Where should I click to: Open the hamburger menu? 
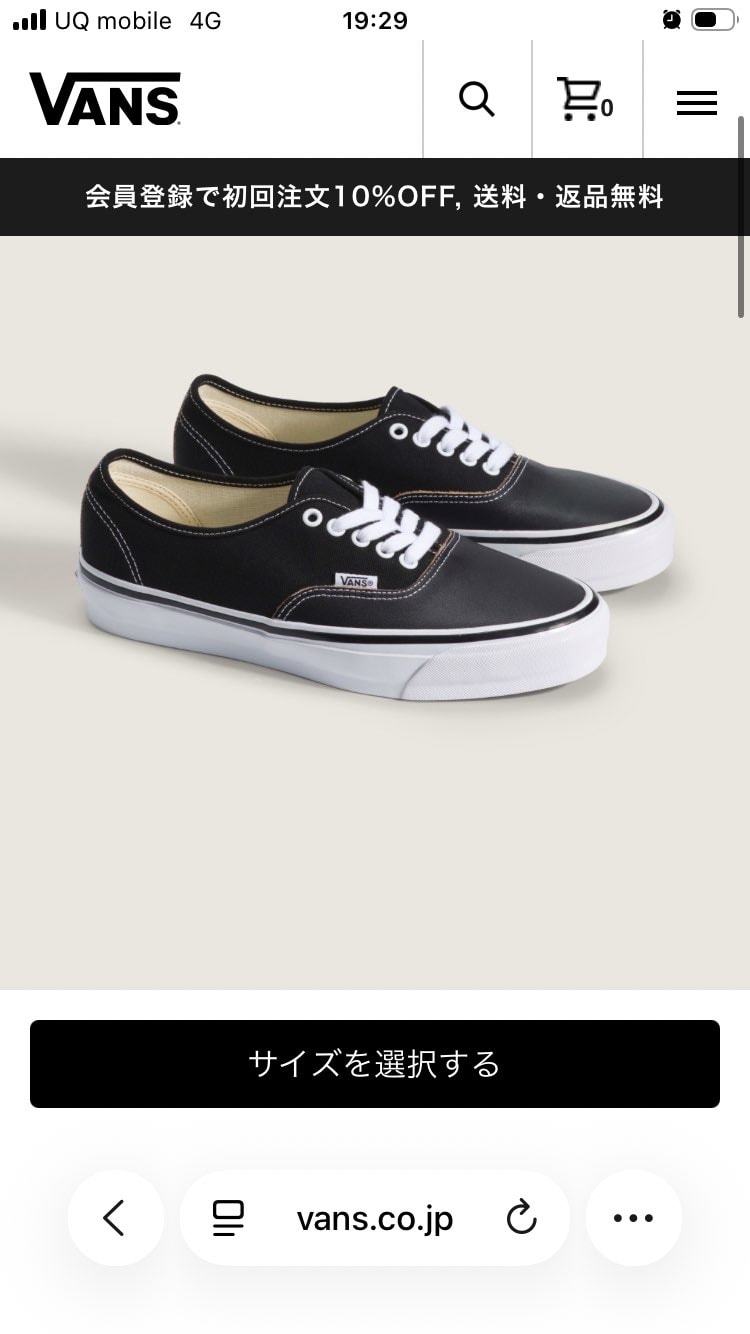[x=696, y=102]
